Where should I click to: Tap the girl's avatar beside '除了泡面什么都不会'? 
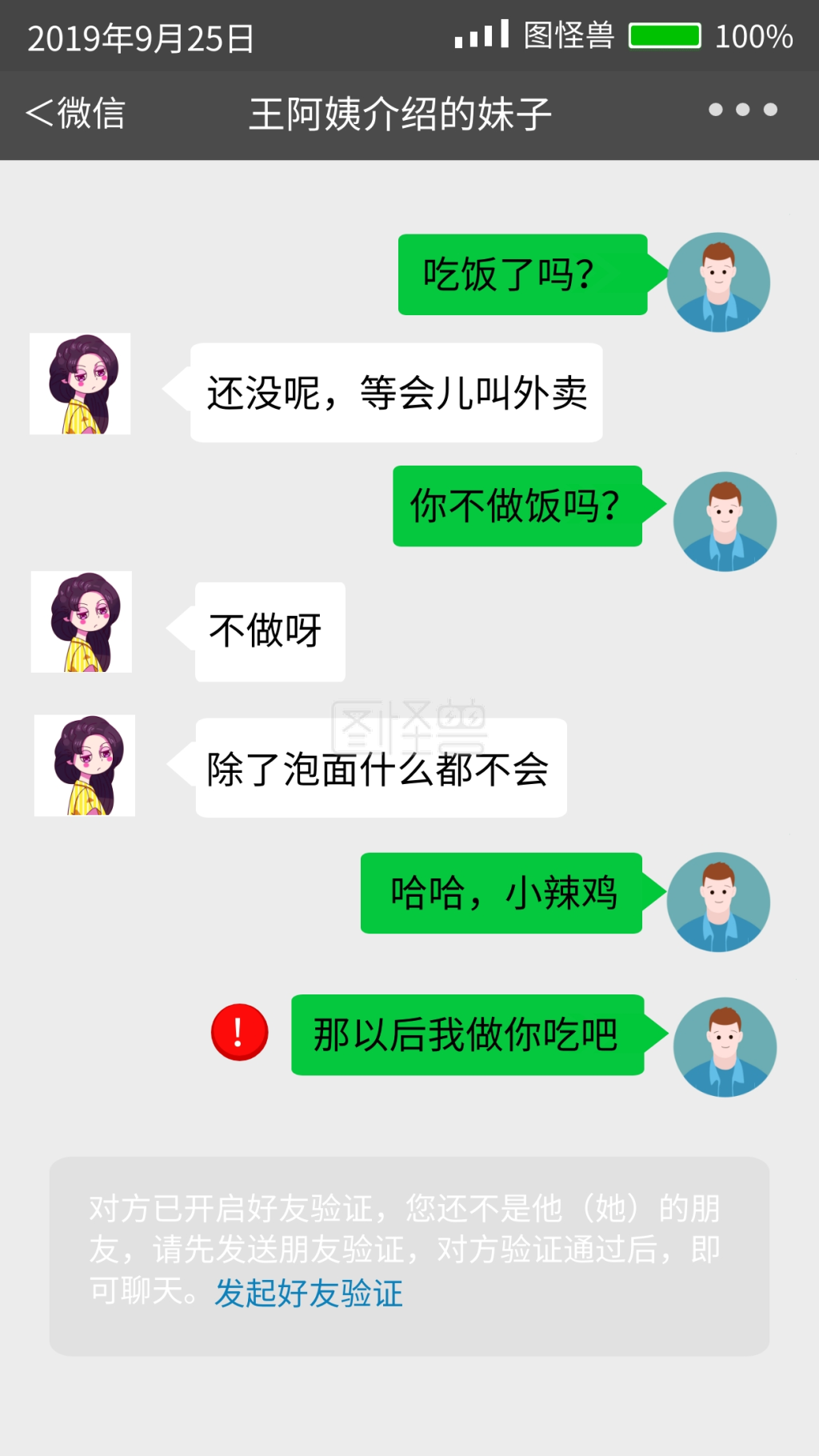click(x=81, y=764)
